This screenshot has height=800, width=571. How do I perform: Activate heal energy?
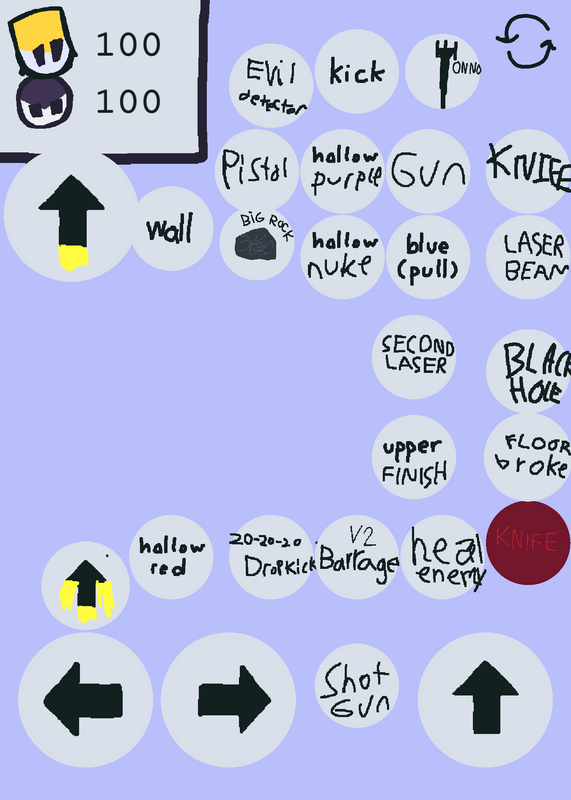click(442, 557)
